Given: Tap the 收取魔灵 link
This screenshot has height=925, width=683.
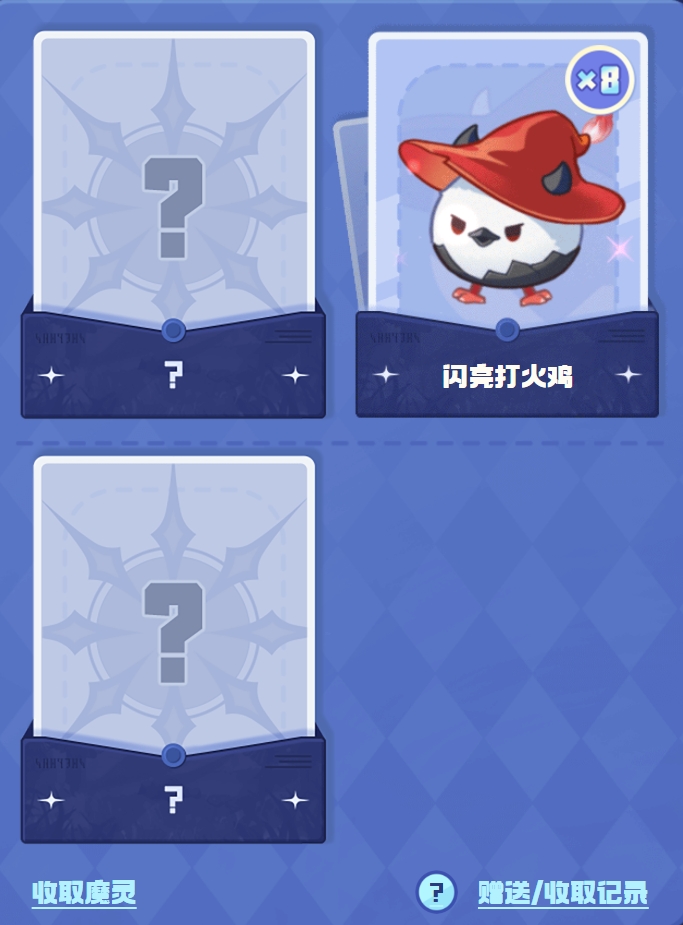Looking at the screenshot, I should pos(84,891).
